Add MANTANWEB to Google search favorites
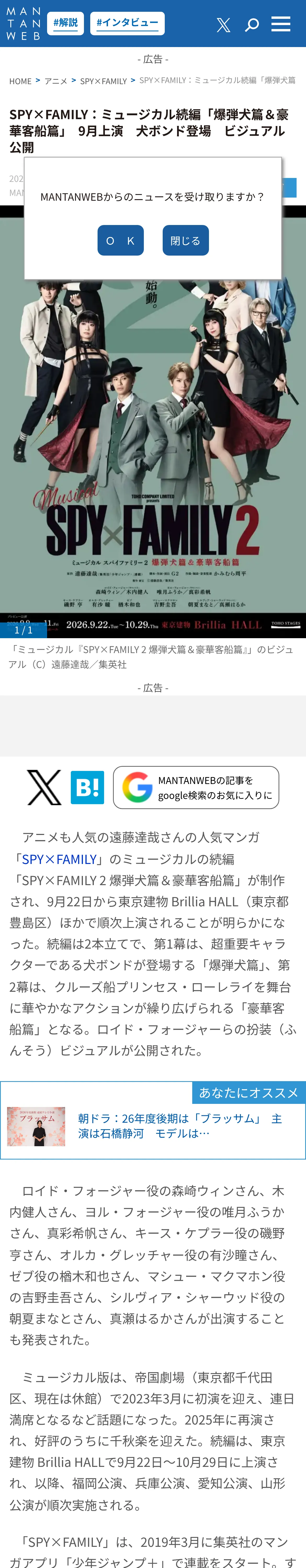The image size is (306, 1568). 196,787
